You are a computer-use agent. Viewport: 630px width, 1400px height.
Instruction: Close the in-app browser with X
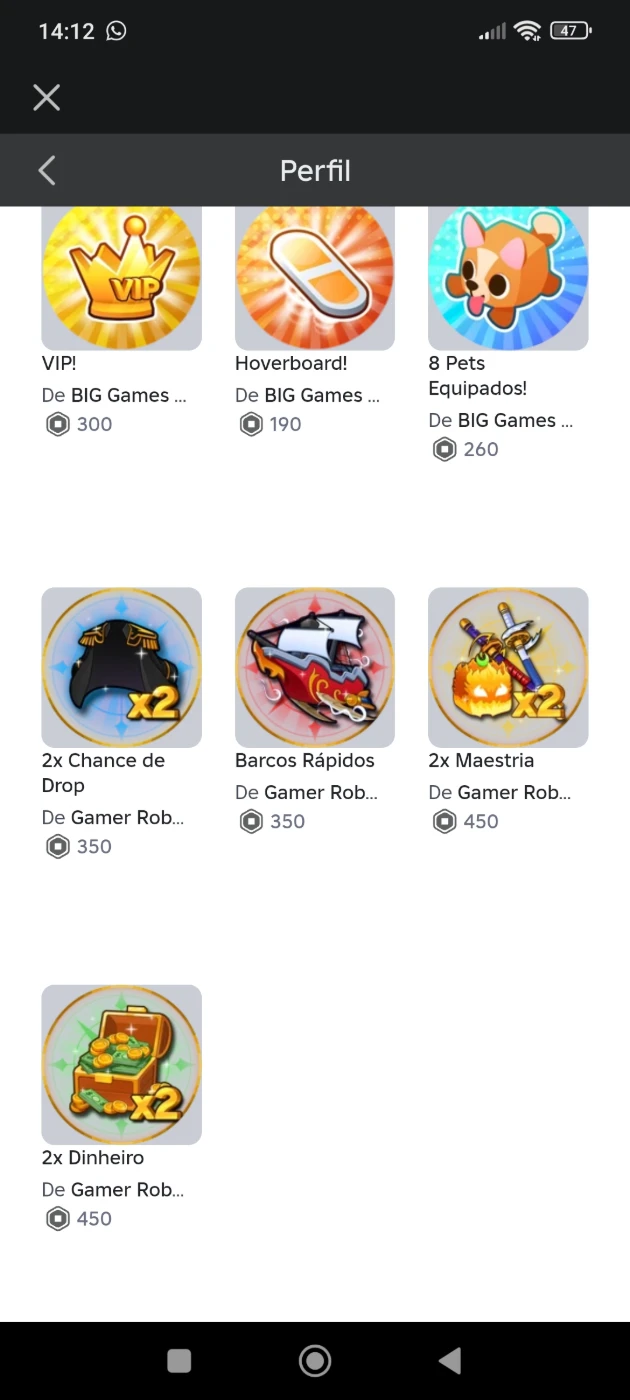click(47, 97)
